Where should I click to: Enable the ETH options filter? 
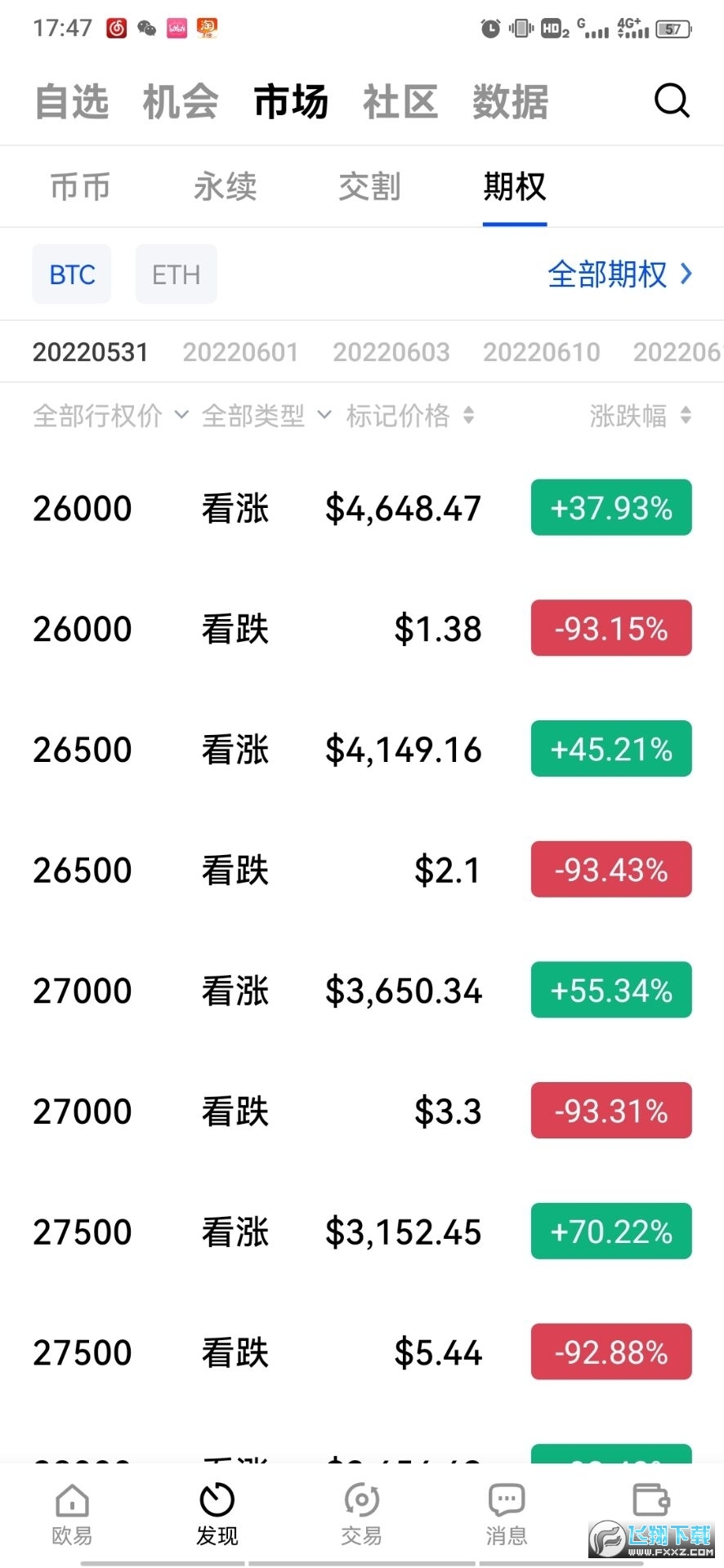[x=176, y=274]
